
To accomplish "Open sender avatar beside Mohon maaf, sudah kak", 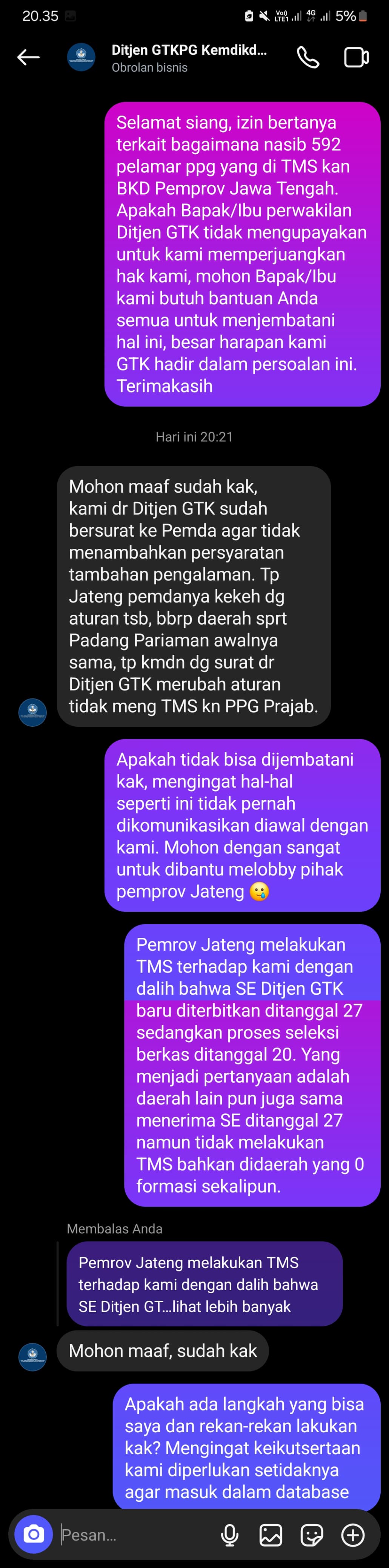I will (33, 1357).
